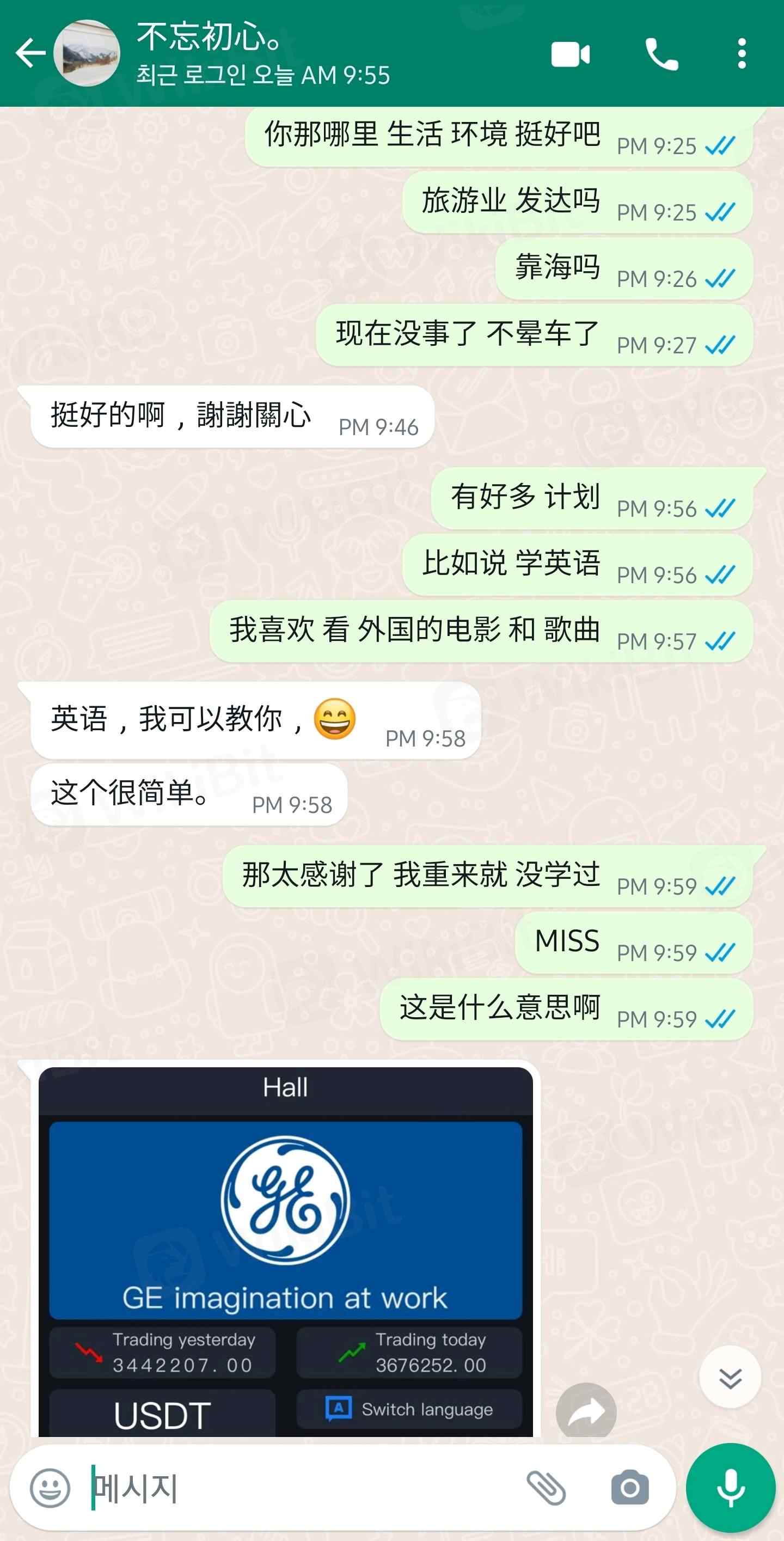The height and width of the screenshot is (1541, 784).
Task: Open the three-dot overflow menu
Action: click(x=742, y=54)
